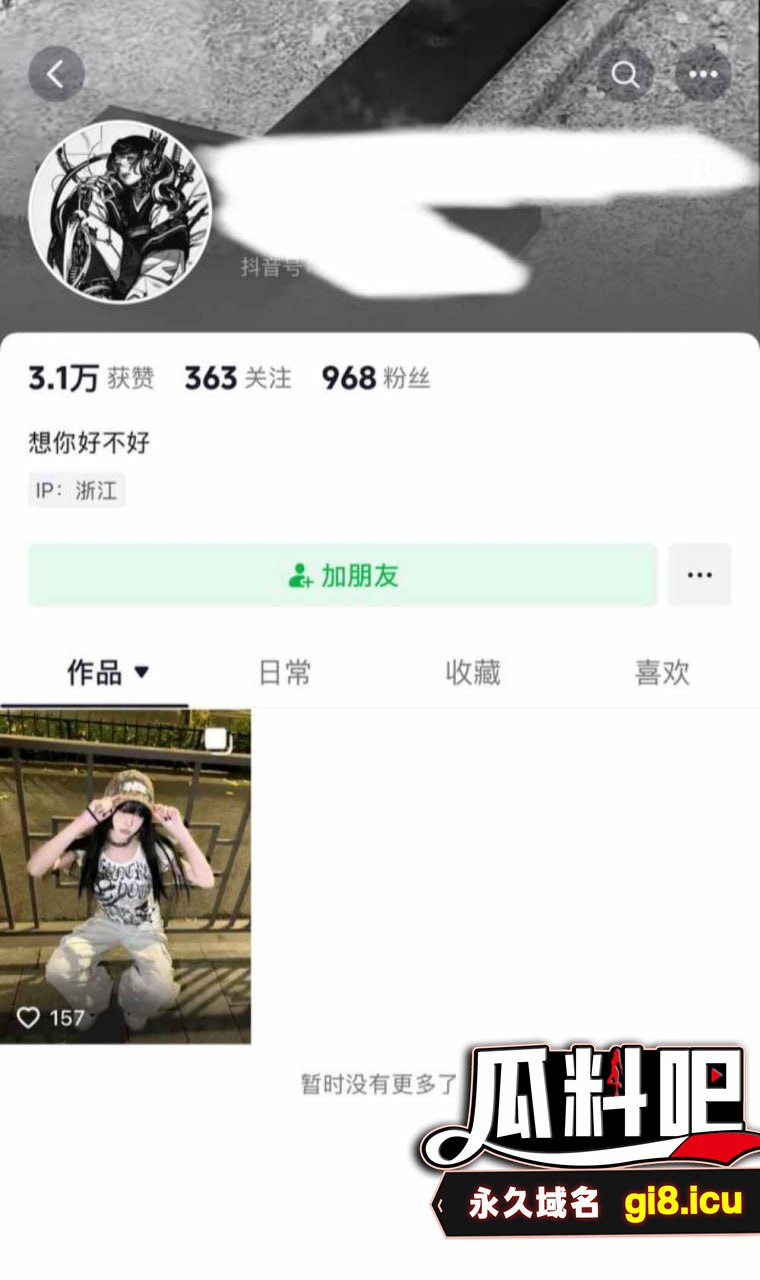760x1280 pixels.
Task: Open the top-right overflow menu
Action: point(703,75)
